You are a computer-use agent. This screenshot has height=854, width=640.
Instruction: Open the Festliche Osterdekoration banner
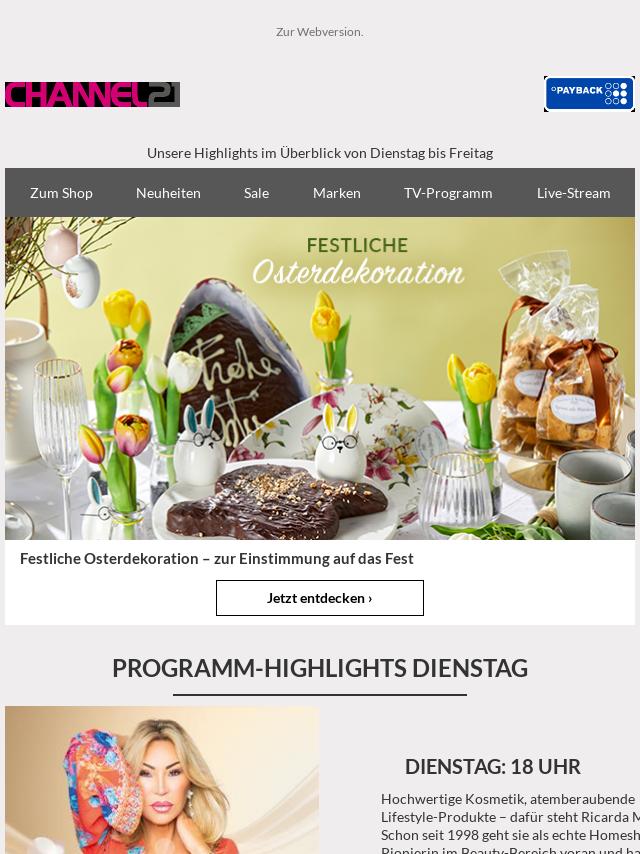click(x=319, y=378)
